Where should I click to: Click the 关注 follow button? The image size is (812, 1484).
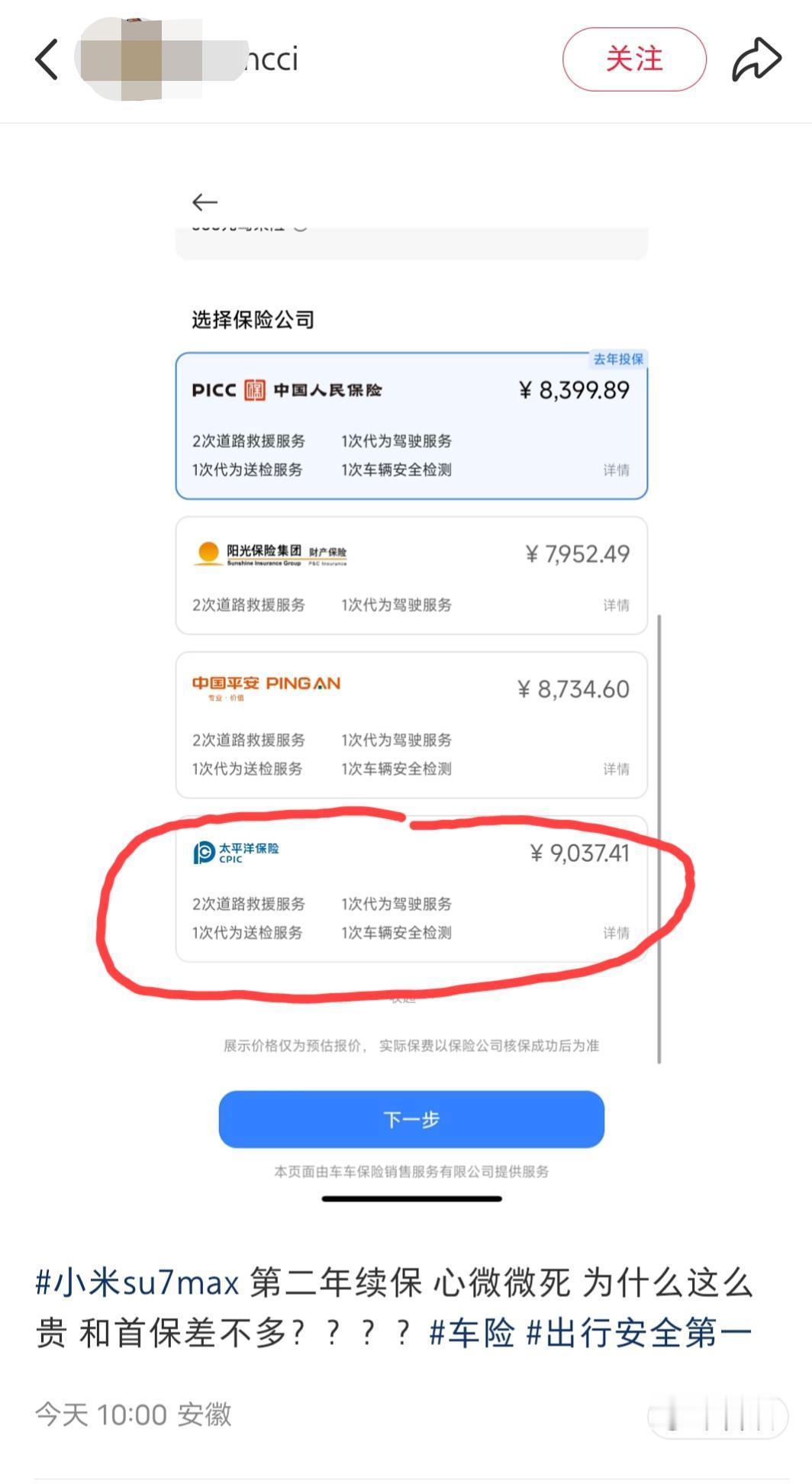634,60
